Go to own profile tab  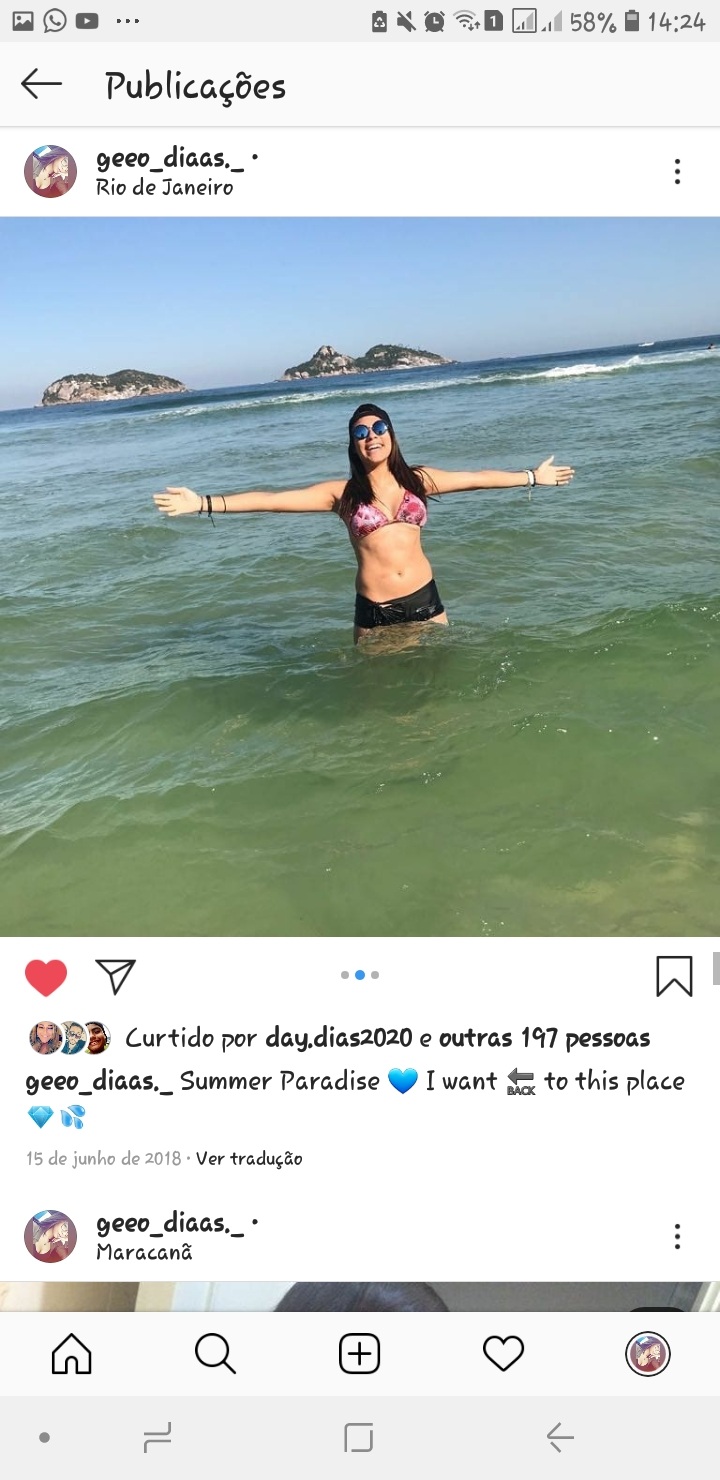[647, 1354]
